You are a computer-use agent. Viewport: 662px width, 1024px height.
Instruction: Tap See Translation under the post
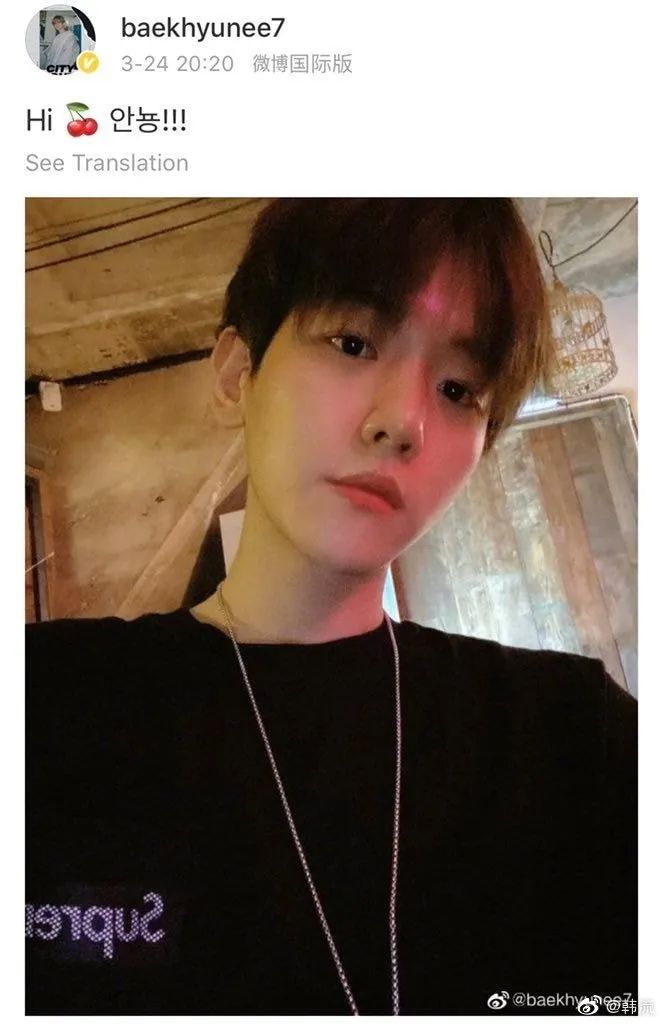click(x=107, y=163)
